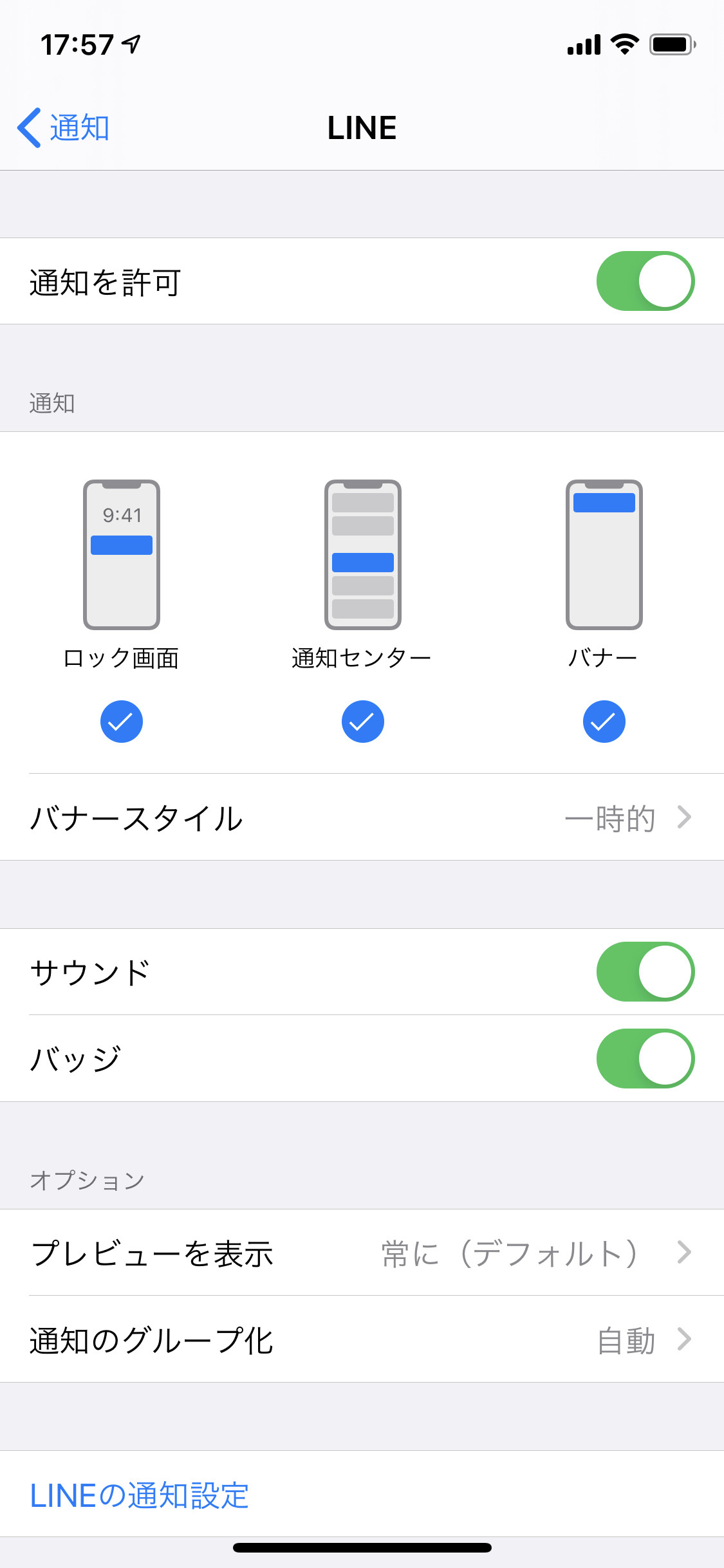Turn off the バッジ switch
This screenshot has height=1568, width=724.
(645, 1059)
